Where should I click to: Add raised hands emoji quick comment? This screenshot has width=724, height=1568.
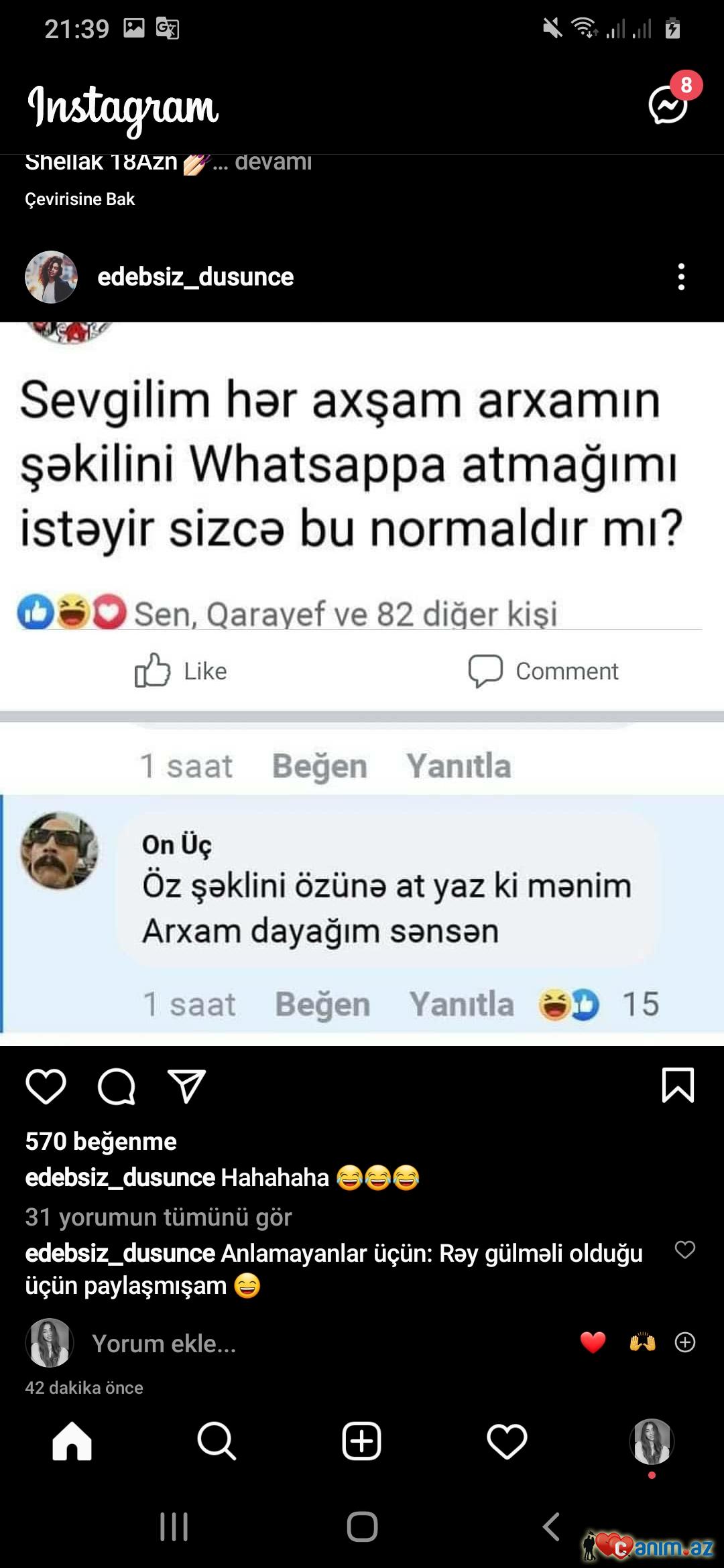click(x=642, y=1342)
